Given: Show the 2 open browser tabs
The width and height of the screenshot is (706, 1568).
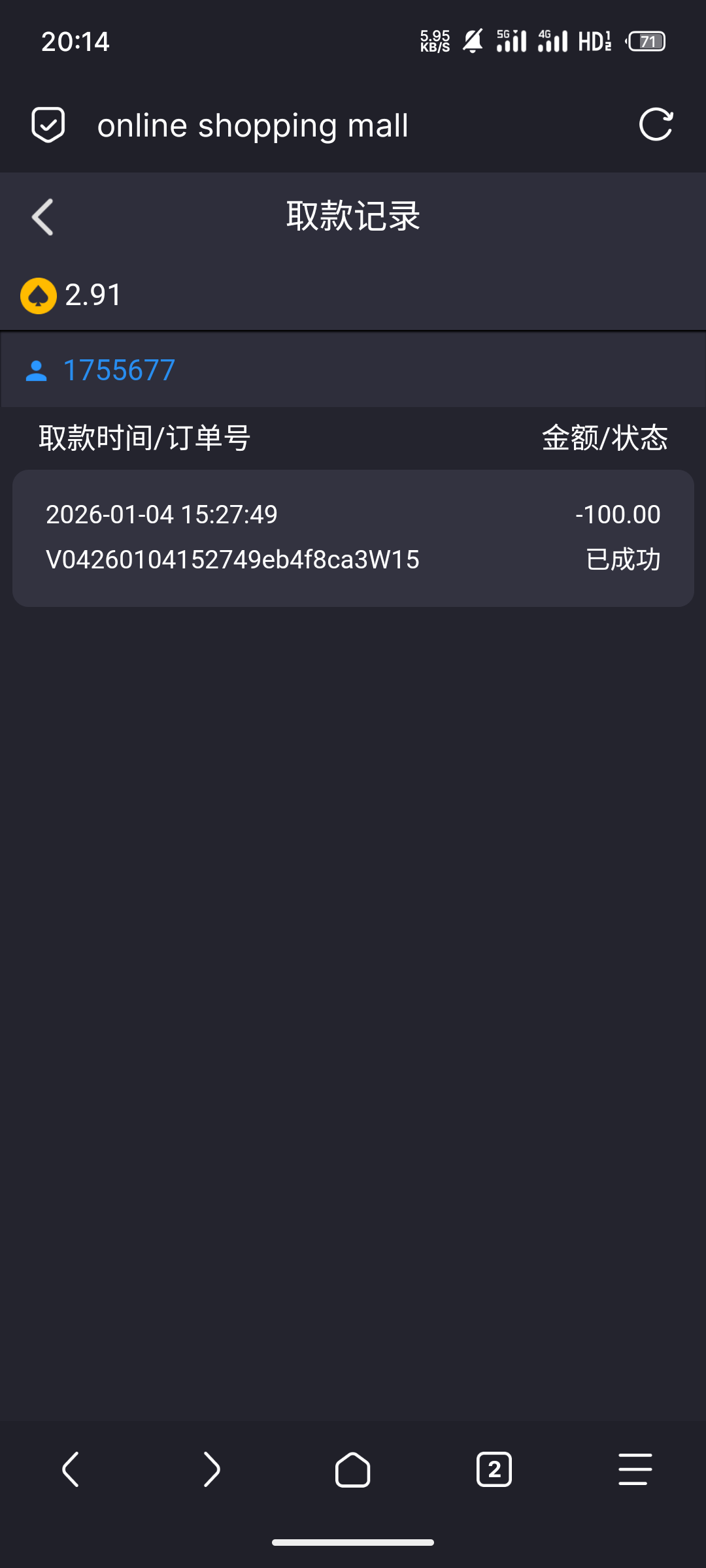Looking at the screenshot, I should click(x=494, y=1469).
